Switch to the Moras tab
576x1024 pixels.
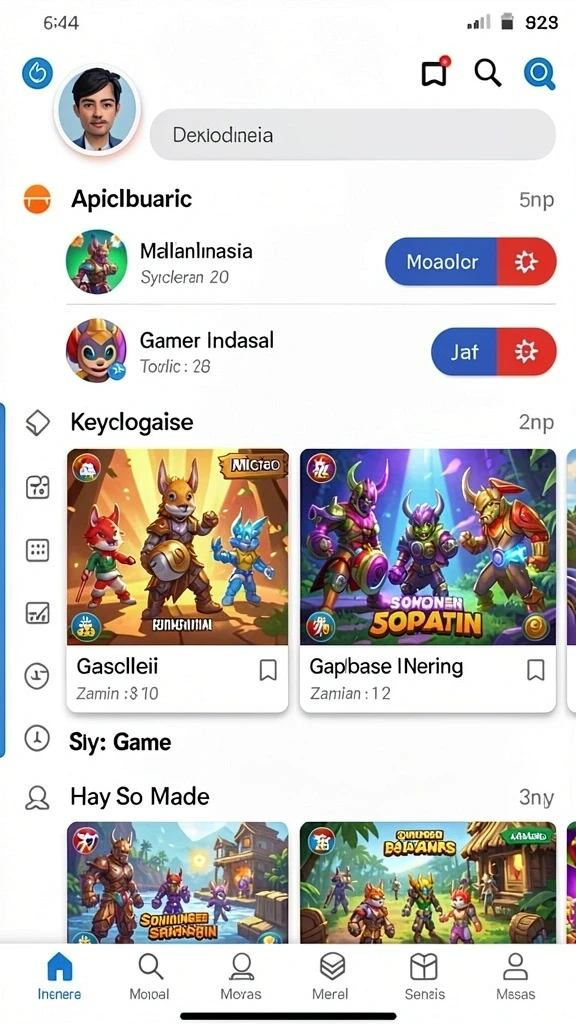click(241, 977)
